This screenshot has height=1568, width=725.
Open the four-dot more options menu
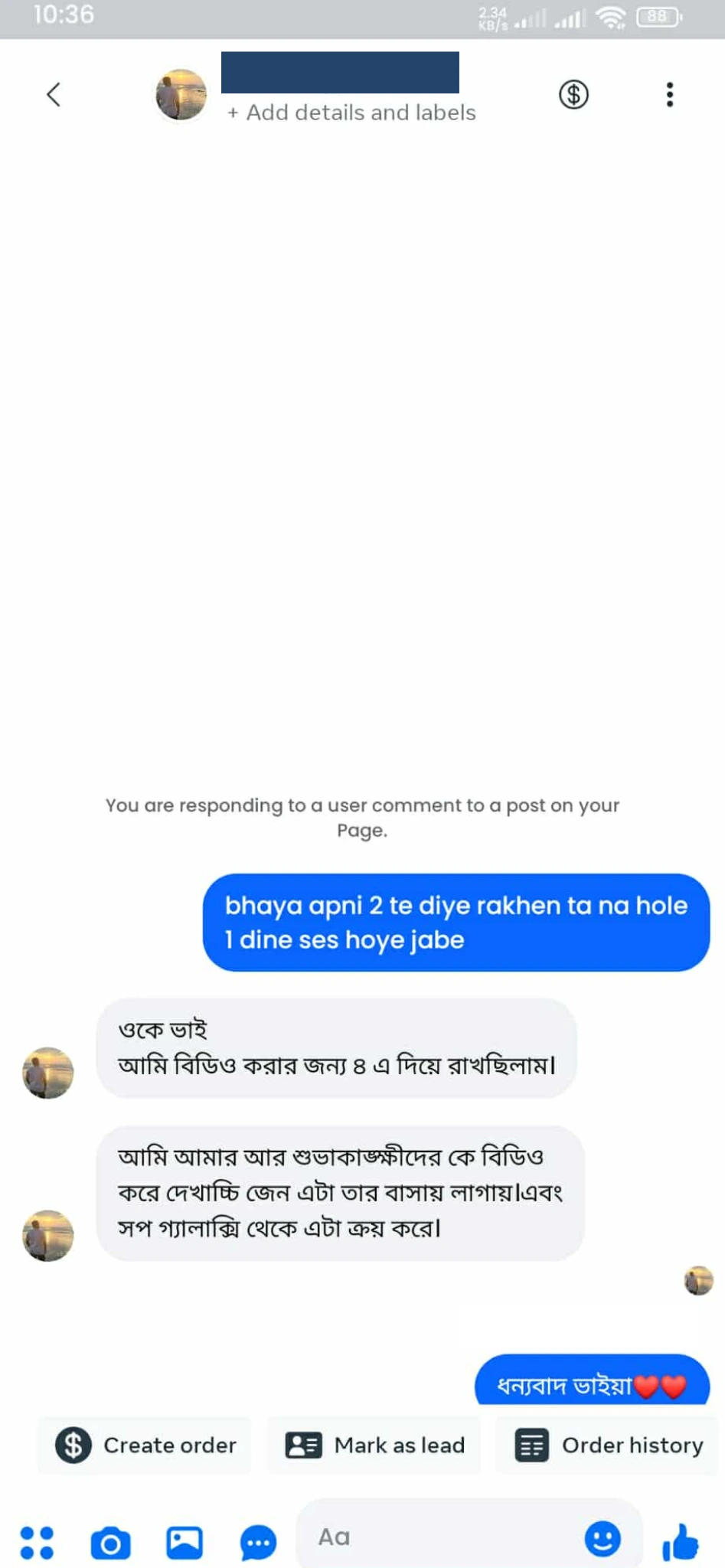pos(37,1543)
